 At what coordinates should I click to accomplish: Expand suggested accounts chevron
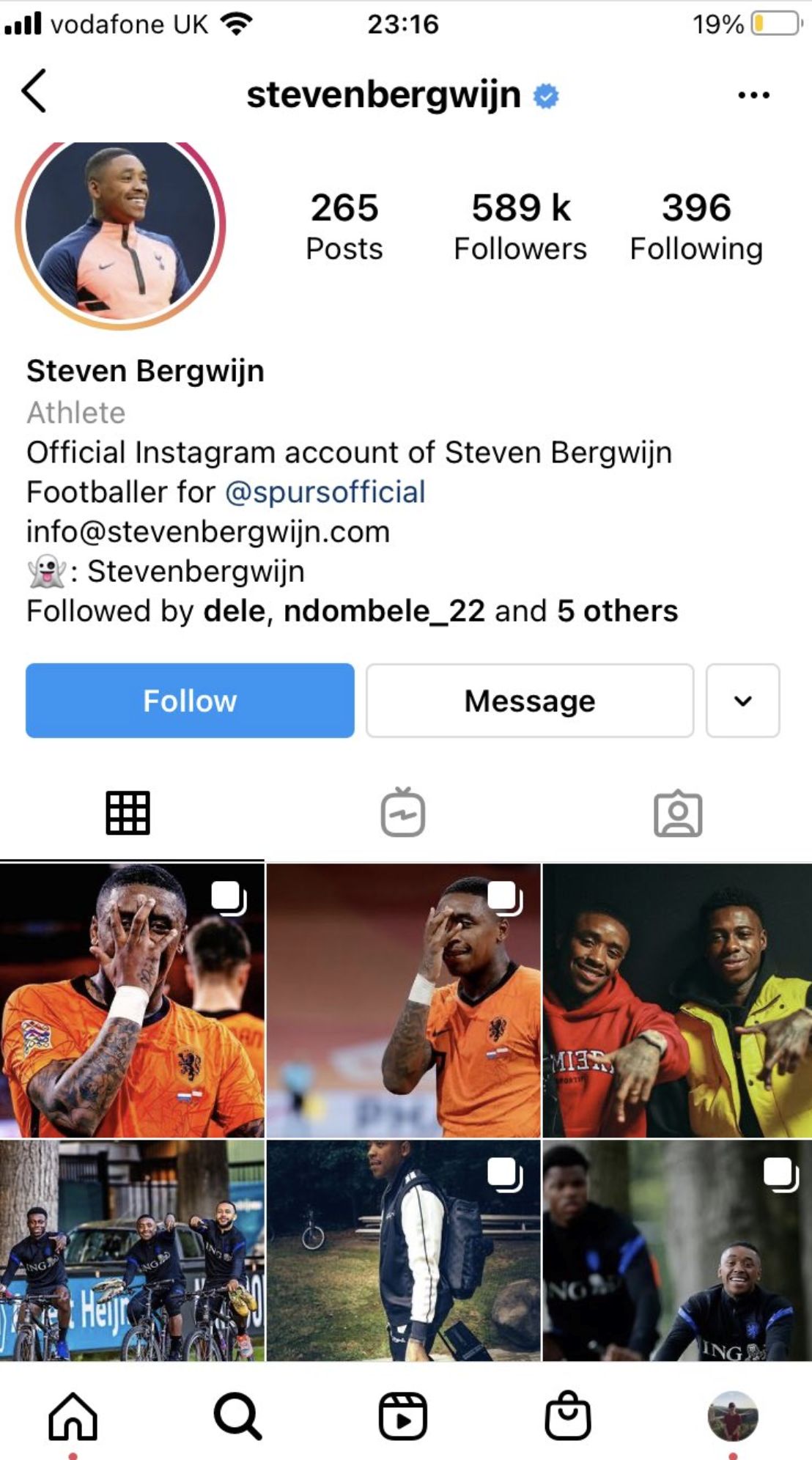pos(742,701)
